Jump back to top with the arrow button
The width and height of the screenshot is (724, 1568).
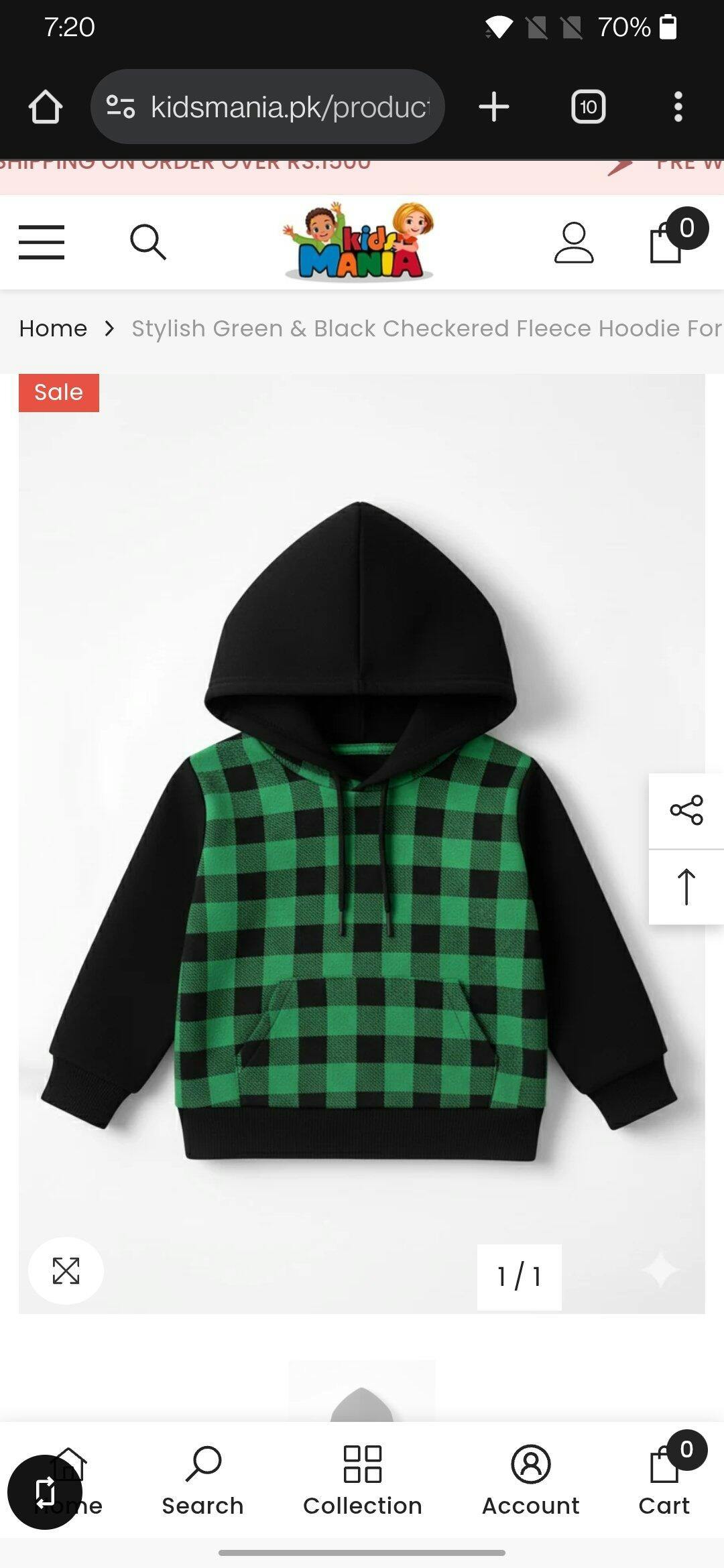[686, 887]
